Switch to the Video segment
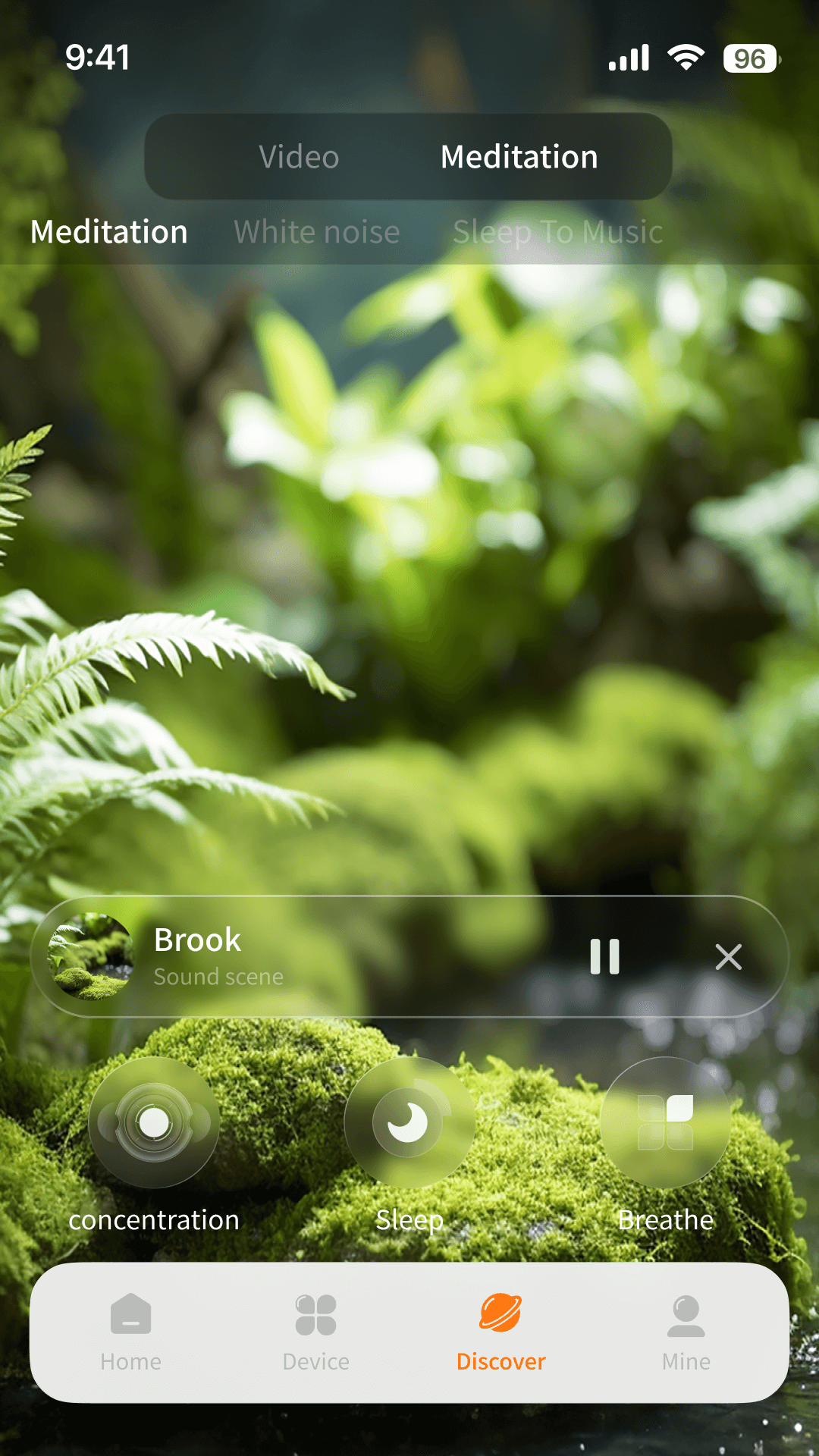 coord(299,157)
